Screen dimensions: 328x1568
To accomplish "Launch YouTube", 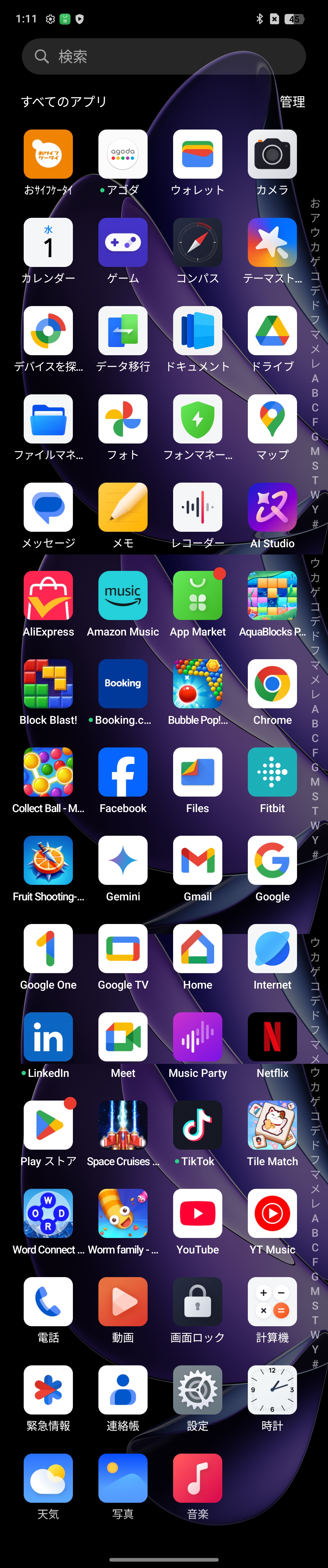I will tap(197, 1214).
